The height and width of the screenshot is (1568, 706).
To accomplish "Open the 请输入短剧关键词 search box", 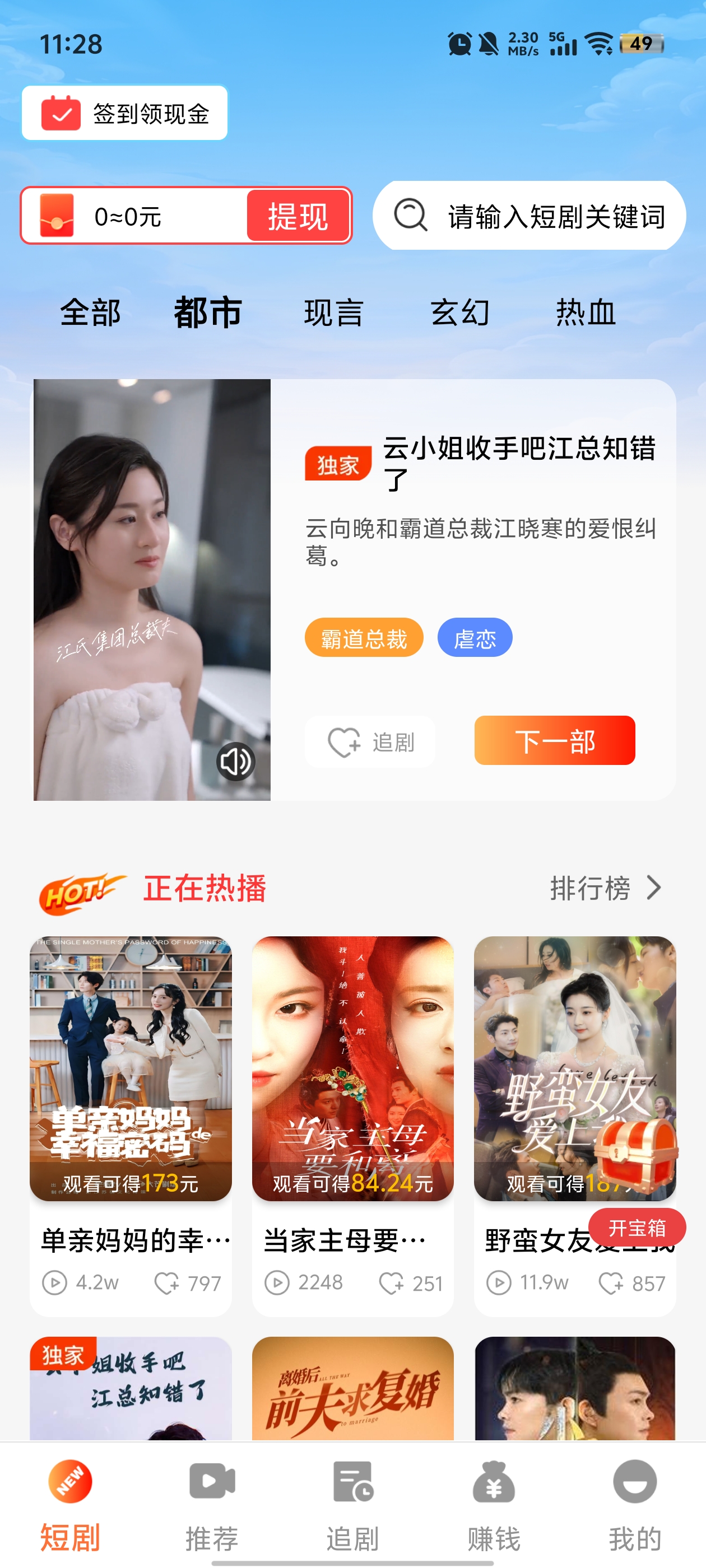I will pyautogui.click(x=529, y=216).
